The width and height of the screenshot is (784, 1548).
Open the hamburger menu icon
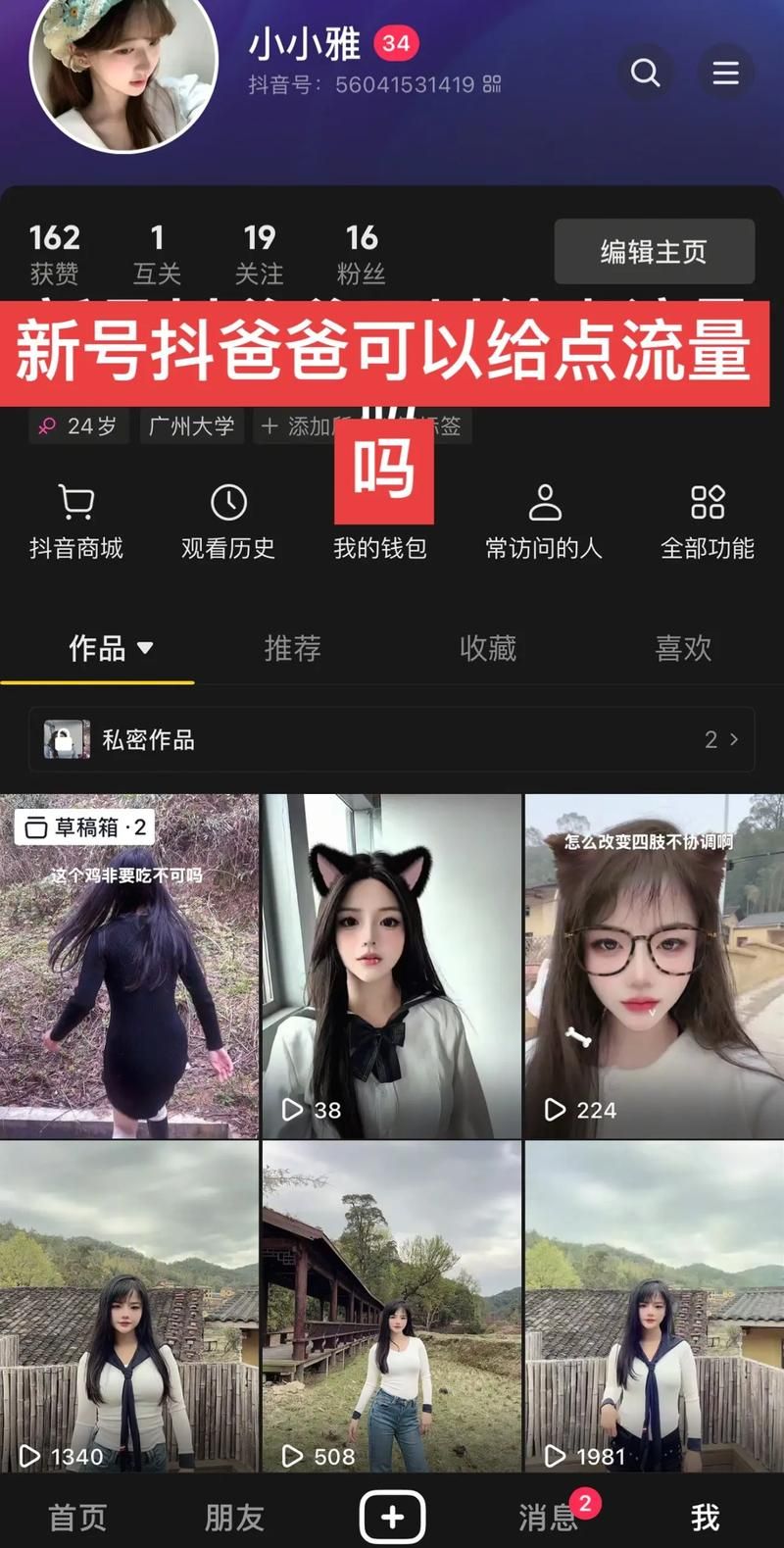(x=725, y=73)
